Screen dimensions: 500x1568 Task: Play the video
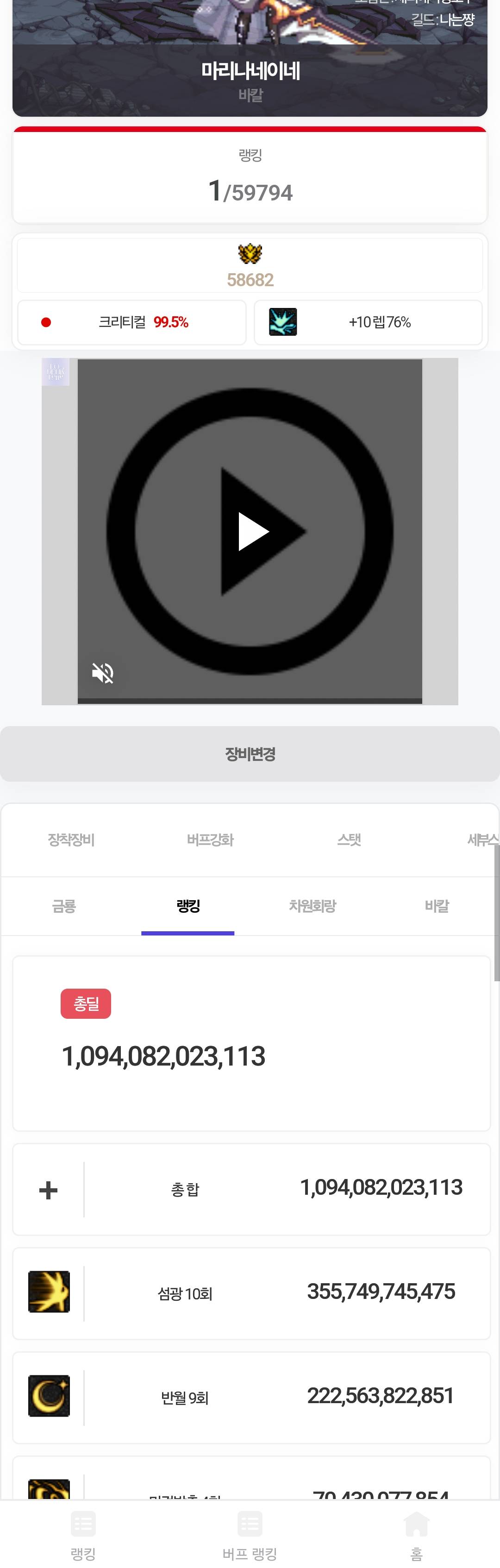[x=250, y=531]
